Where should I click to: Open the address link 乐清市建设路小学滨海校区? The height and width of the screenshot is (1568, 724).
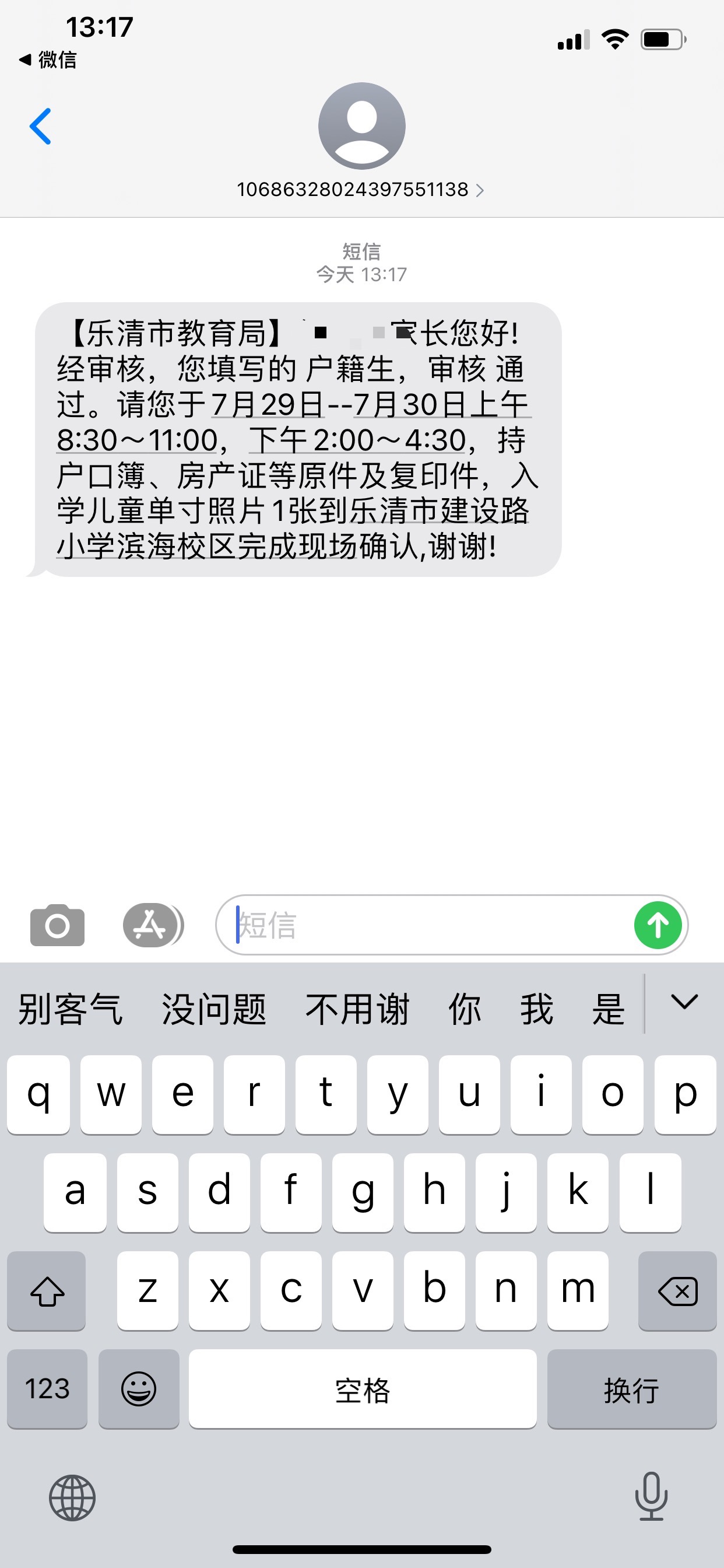[x=292, y=528]
